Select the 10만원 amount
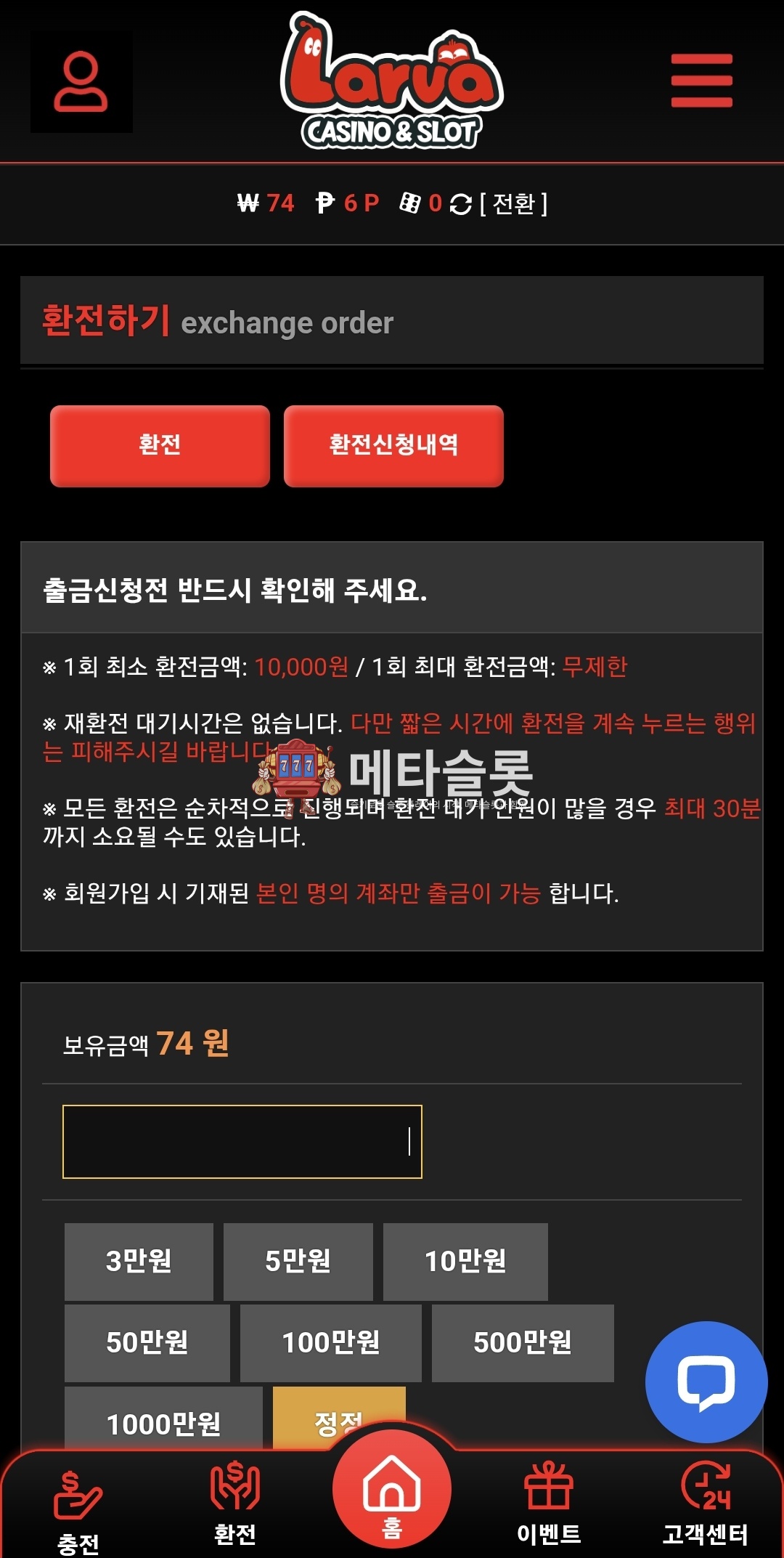Screen dimensions: 784x1558 tap(465, 1261)
